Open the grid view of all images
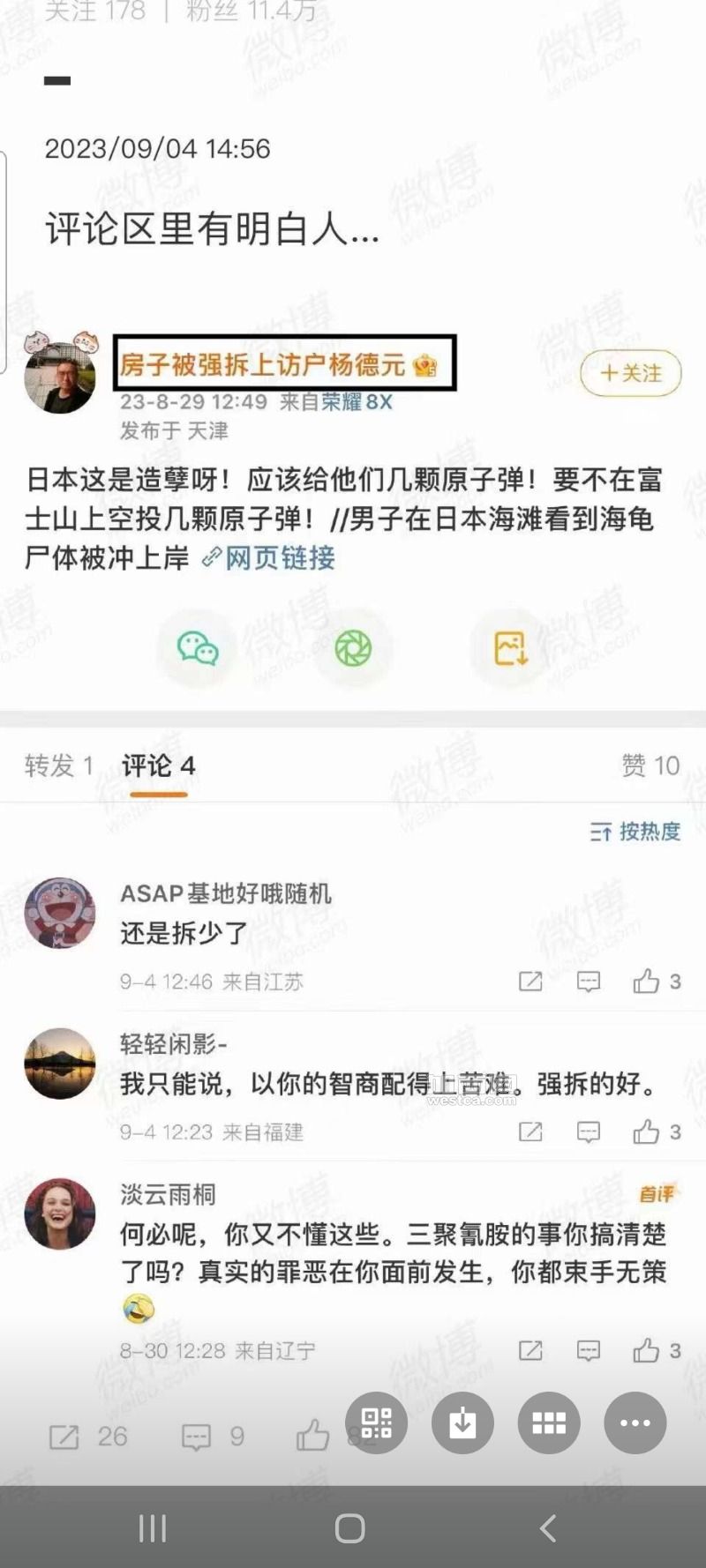 [x=548, y=1422]
